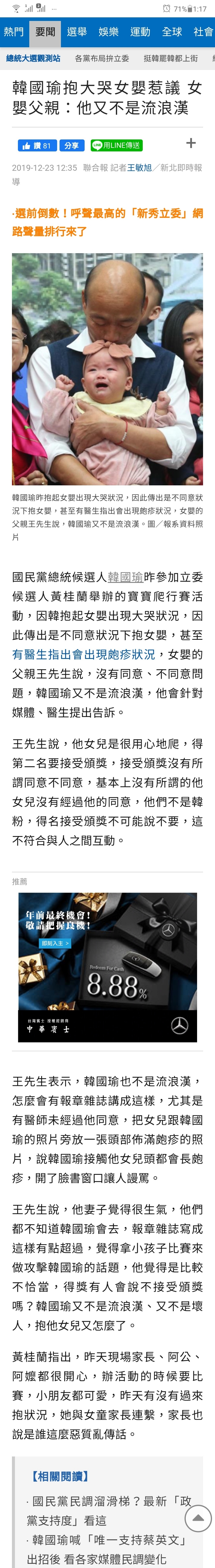The width and height of the screenshot is (215, 1568).
Task: Open the 有醫生指出會出現皰疹狀況 link
Action: tap(84, 654)
